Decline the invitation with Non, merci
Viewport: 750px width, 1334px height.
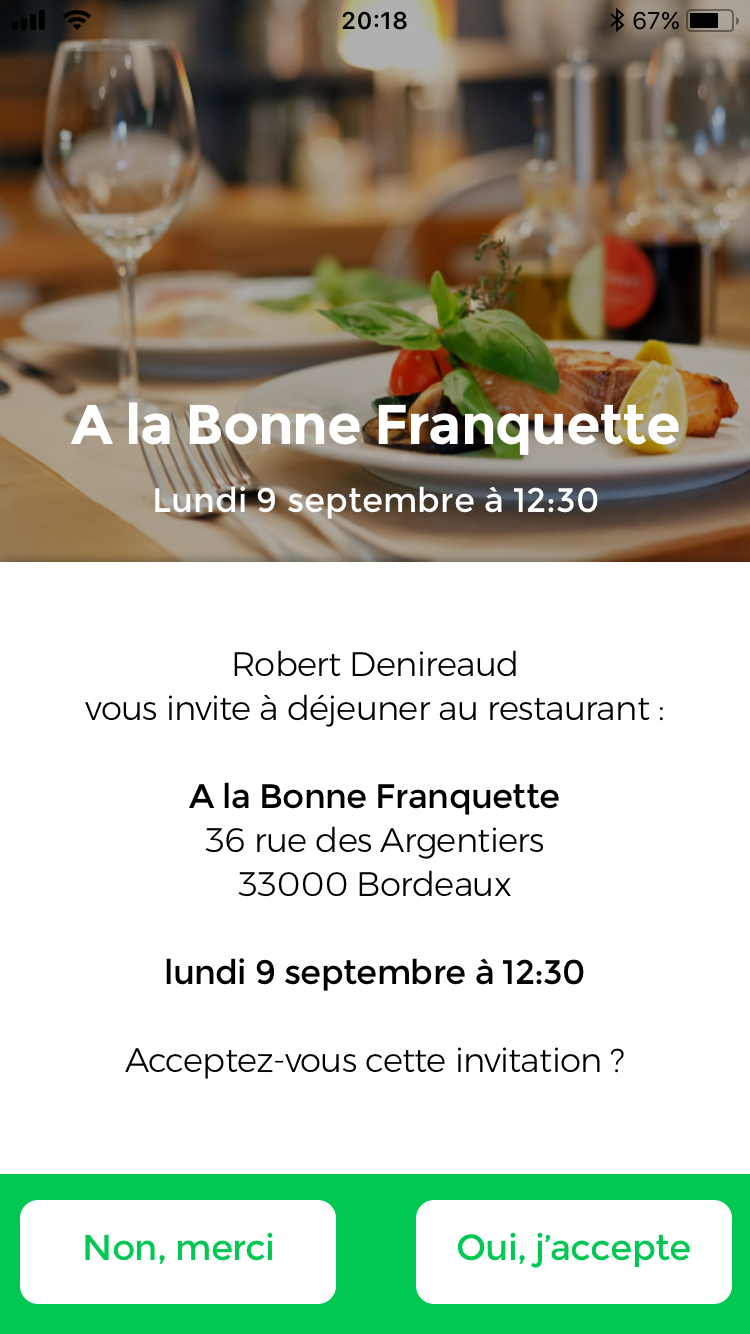pyautogui.click(x=178, y=1251)
